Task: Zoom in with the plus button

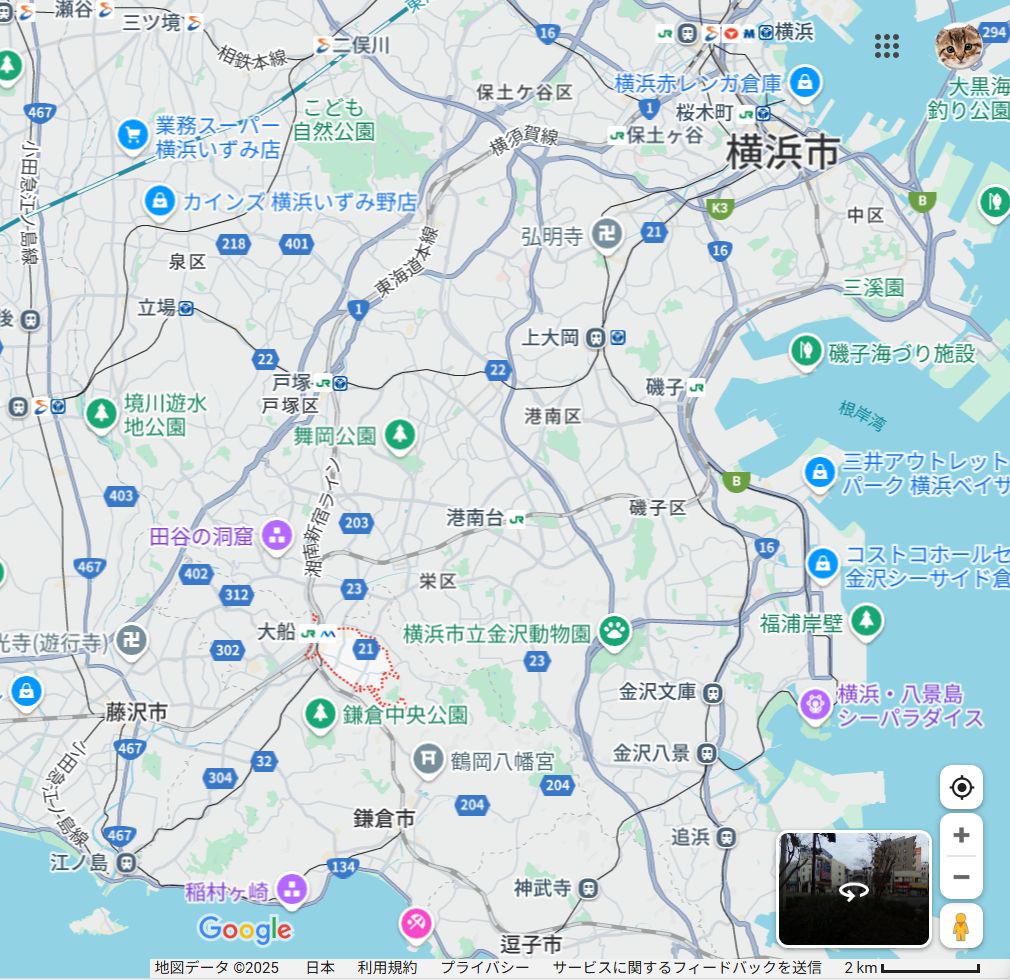Action: [x=961, y=835]
